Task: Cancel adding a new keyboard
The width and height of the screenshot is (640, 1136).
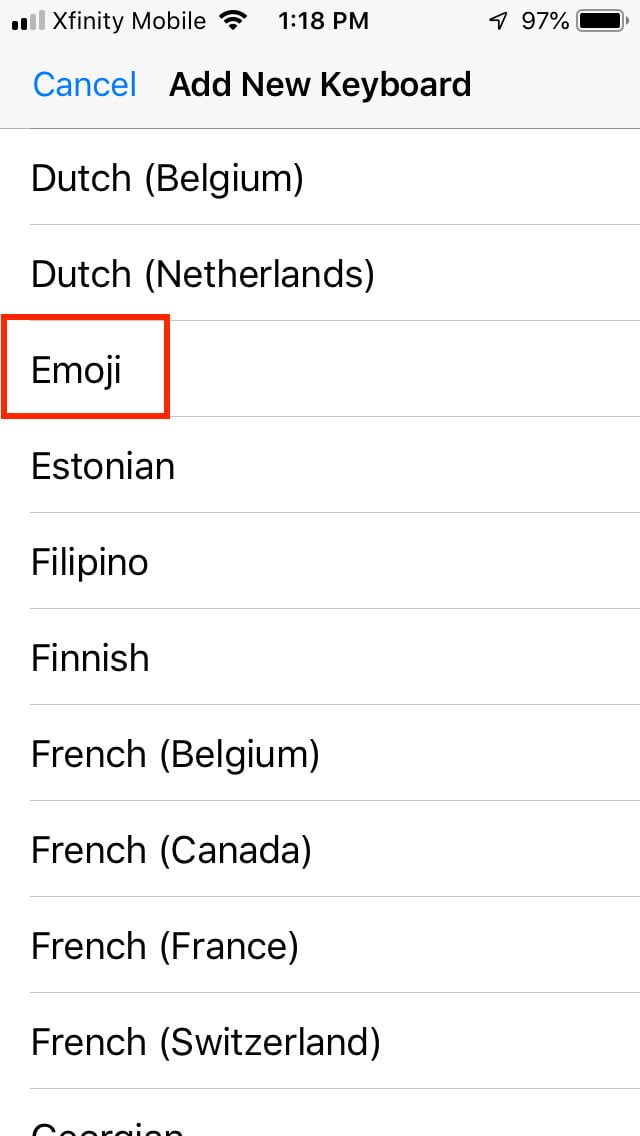Action: [84, 85]
